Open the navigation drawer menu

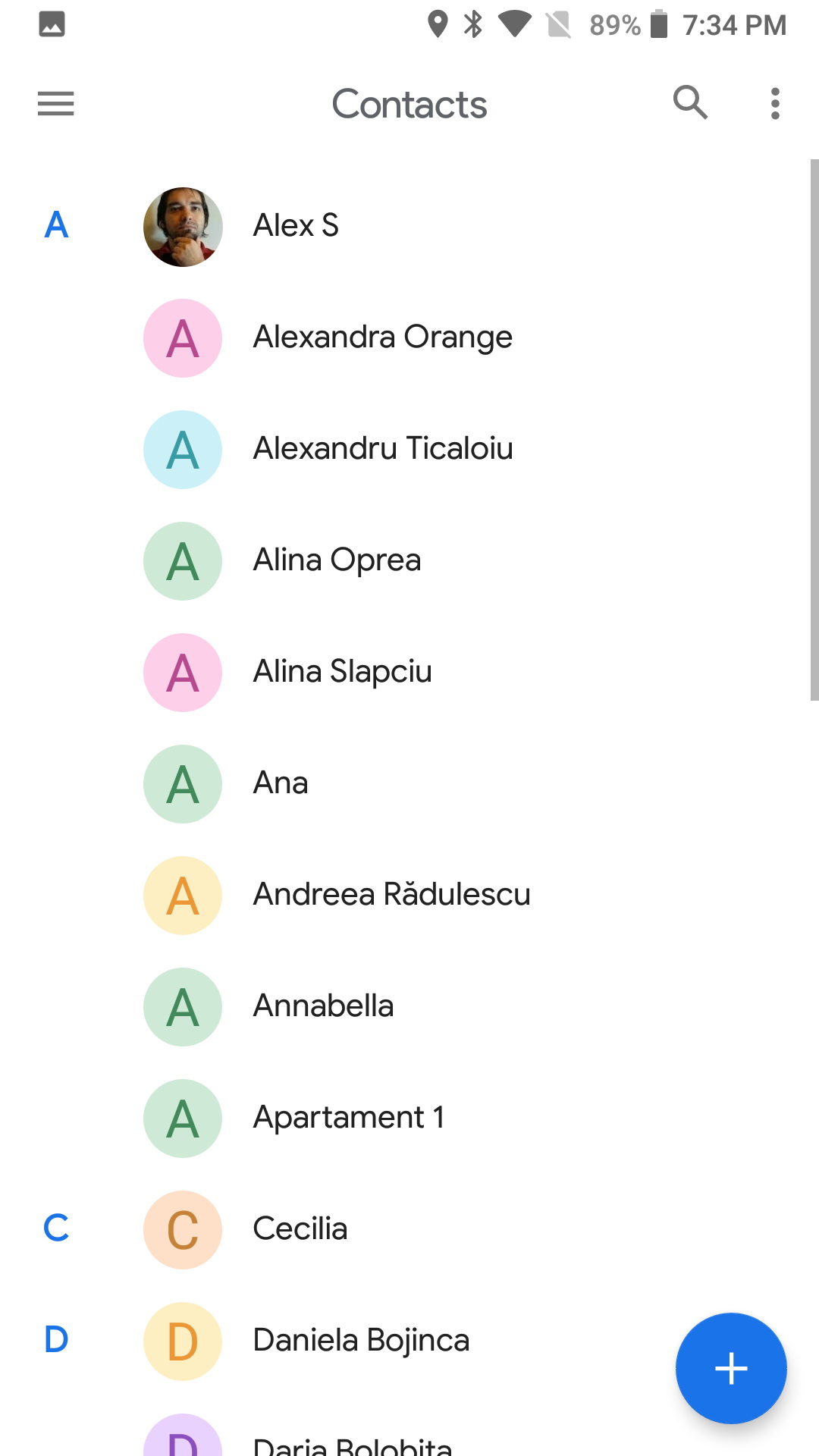pos(55,104)
